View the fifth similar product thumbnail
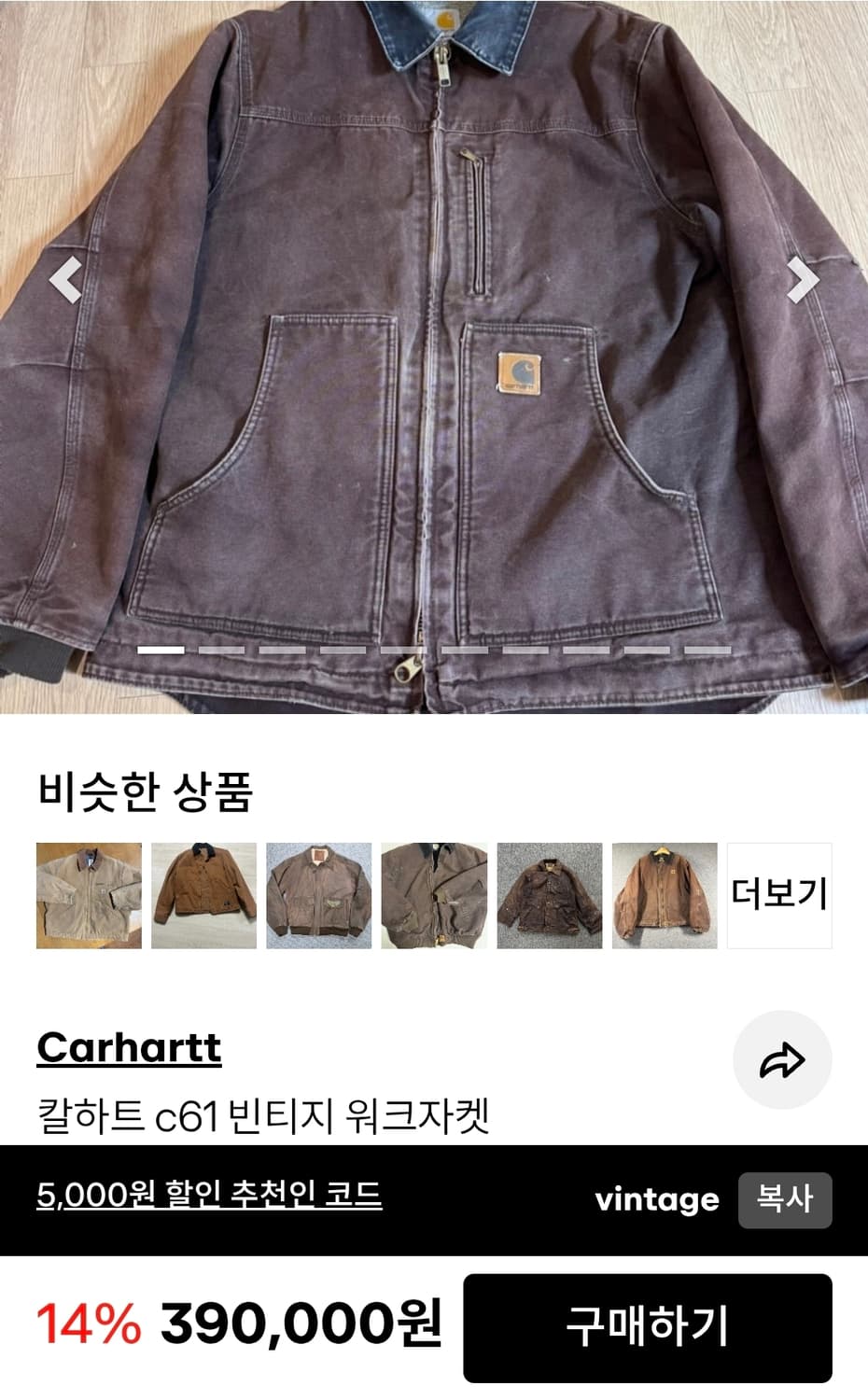Image resolution: width=868 pixels, height=1400 pixels. (550, 895)
